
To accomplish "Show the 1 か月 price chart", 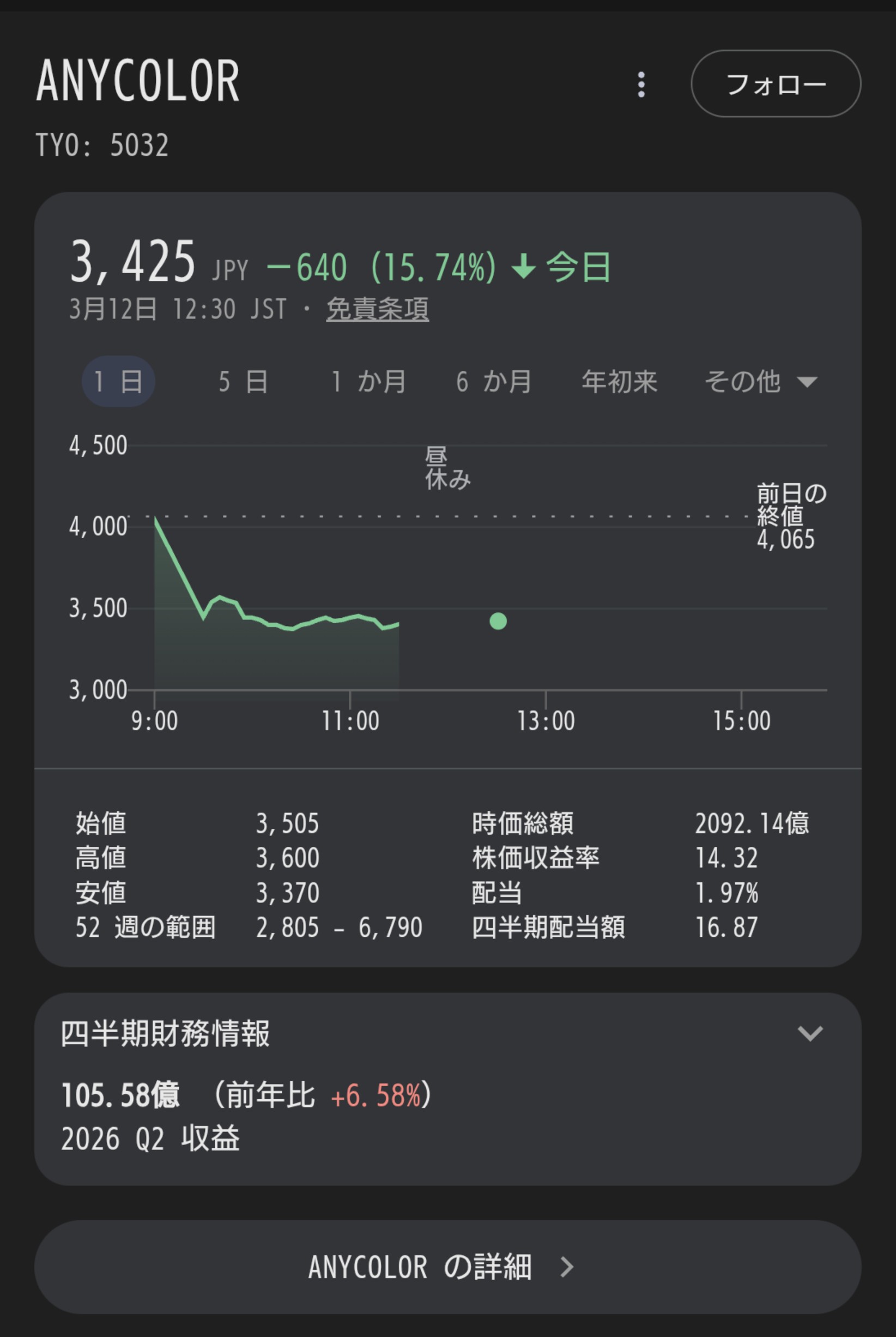I will pyautogui.click(x=368, y=381).
